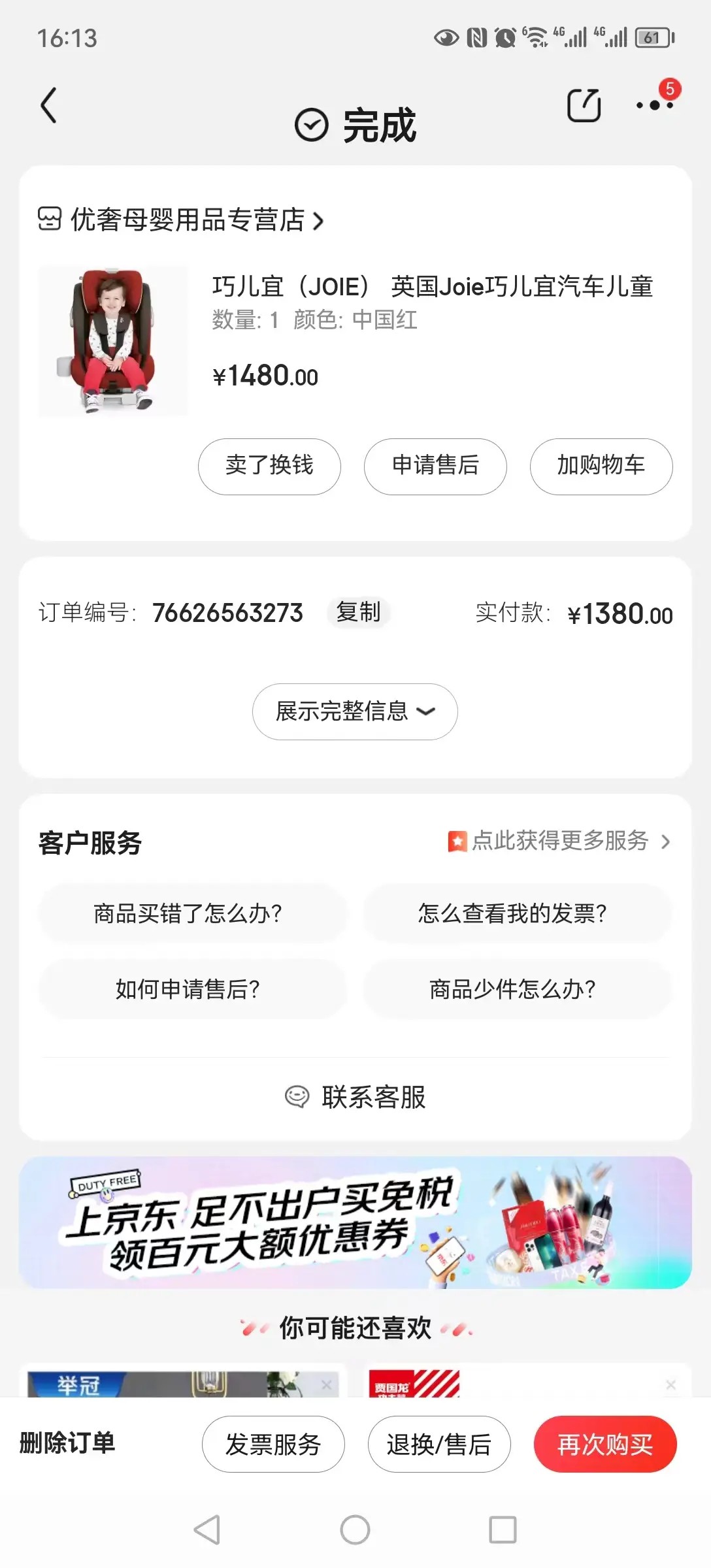
Task: Copy the order number with 复制
Action: pyautogui.click(x=358, y=612)
